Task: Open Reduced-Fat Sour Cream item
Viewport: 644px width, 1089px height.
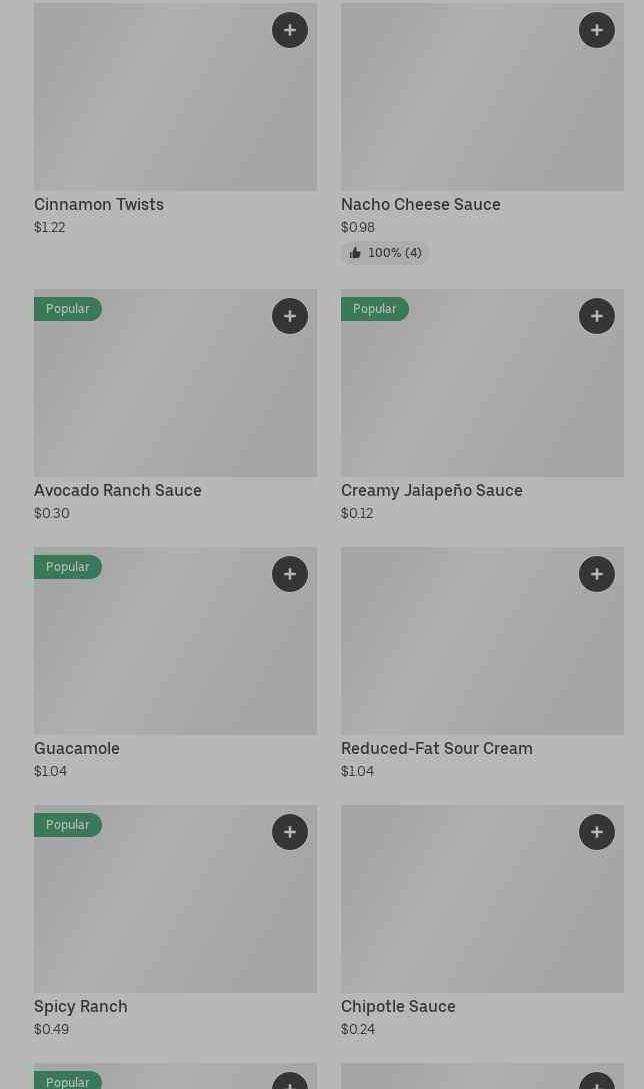Action: pyautogui.click(x=482, y=663)
